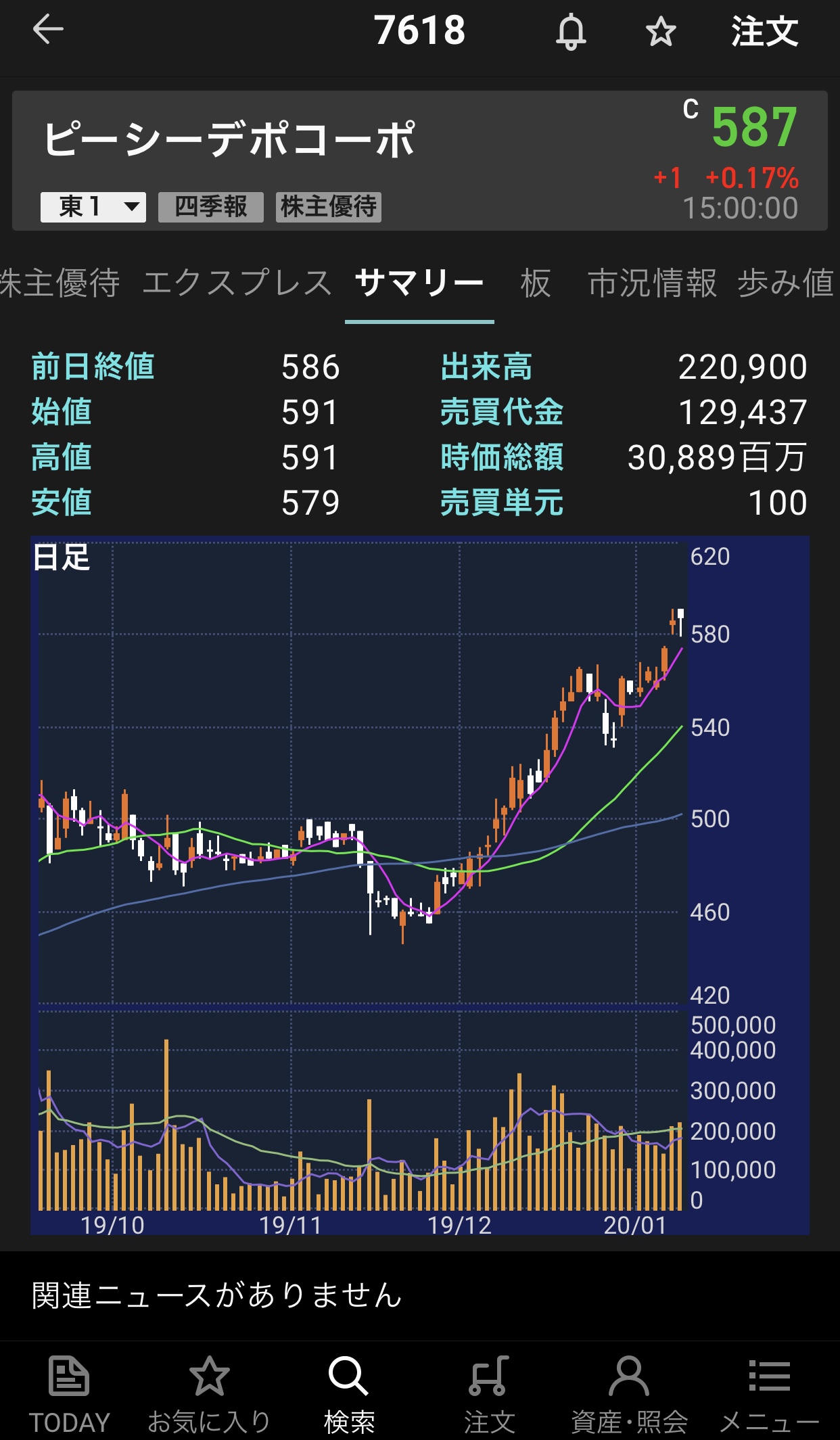Go back using the arrow
Screen dimensions: 840x1440
pyautogui.click(x=47, y=30)
